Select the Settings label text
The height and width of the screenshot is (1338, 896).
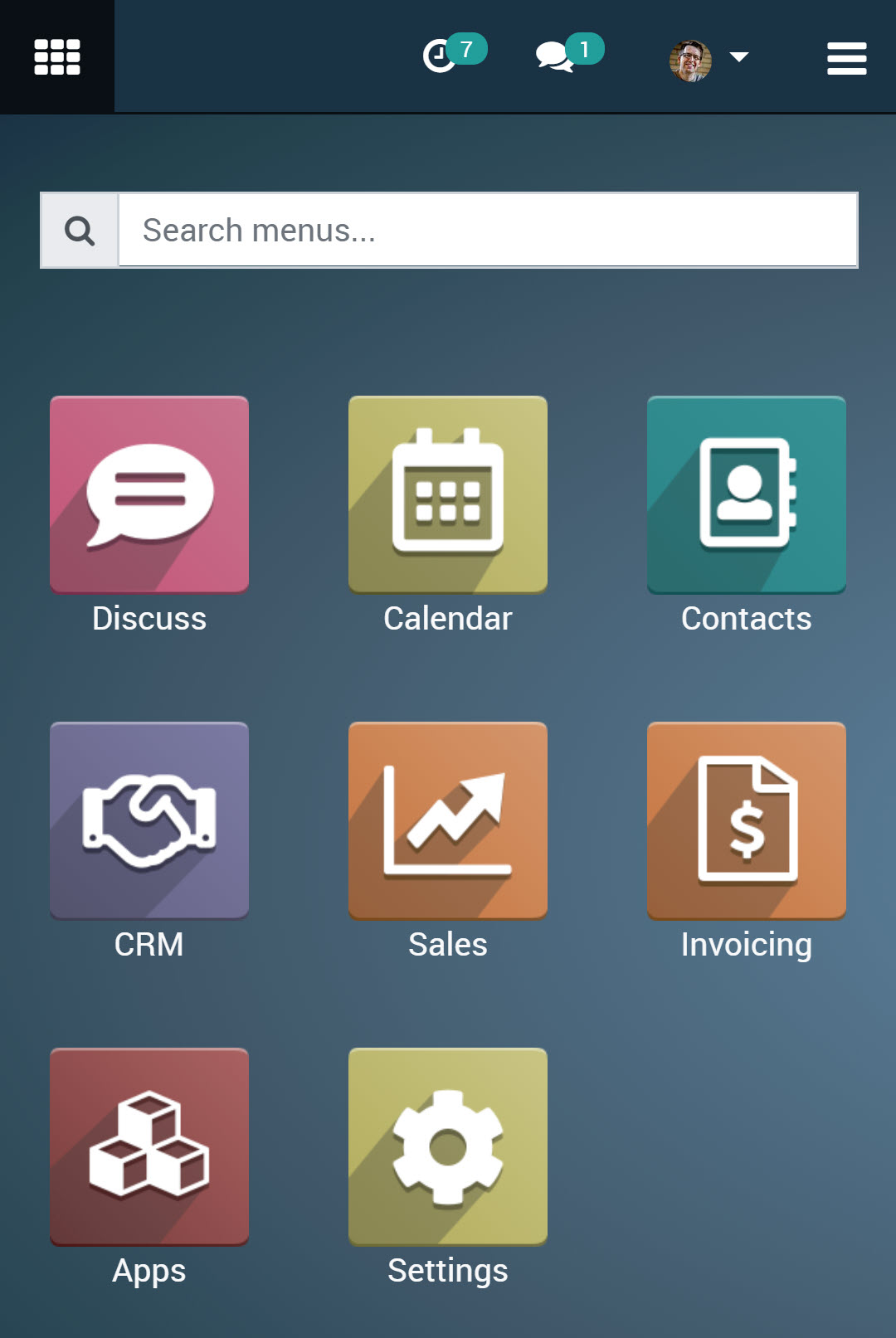[x=447, y=1270]
